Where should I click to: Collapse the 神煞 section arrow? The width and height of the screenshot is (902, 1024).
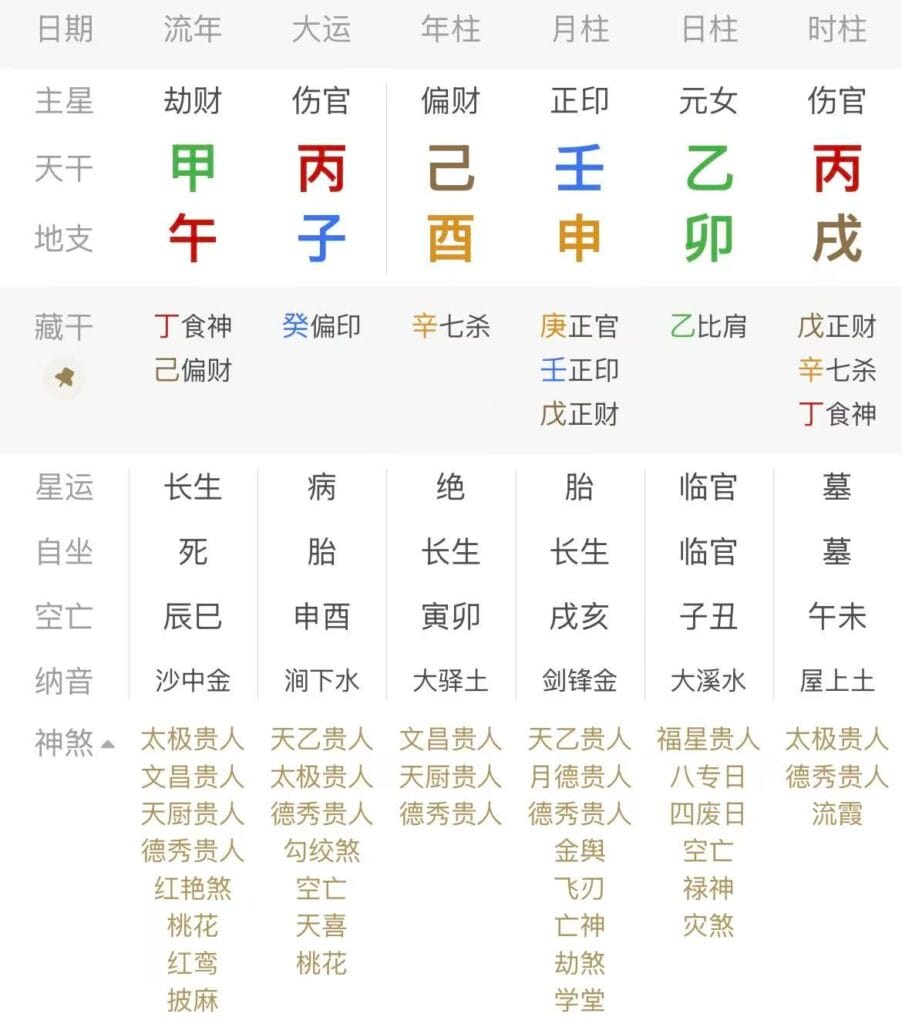coord(108,744)
